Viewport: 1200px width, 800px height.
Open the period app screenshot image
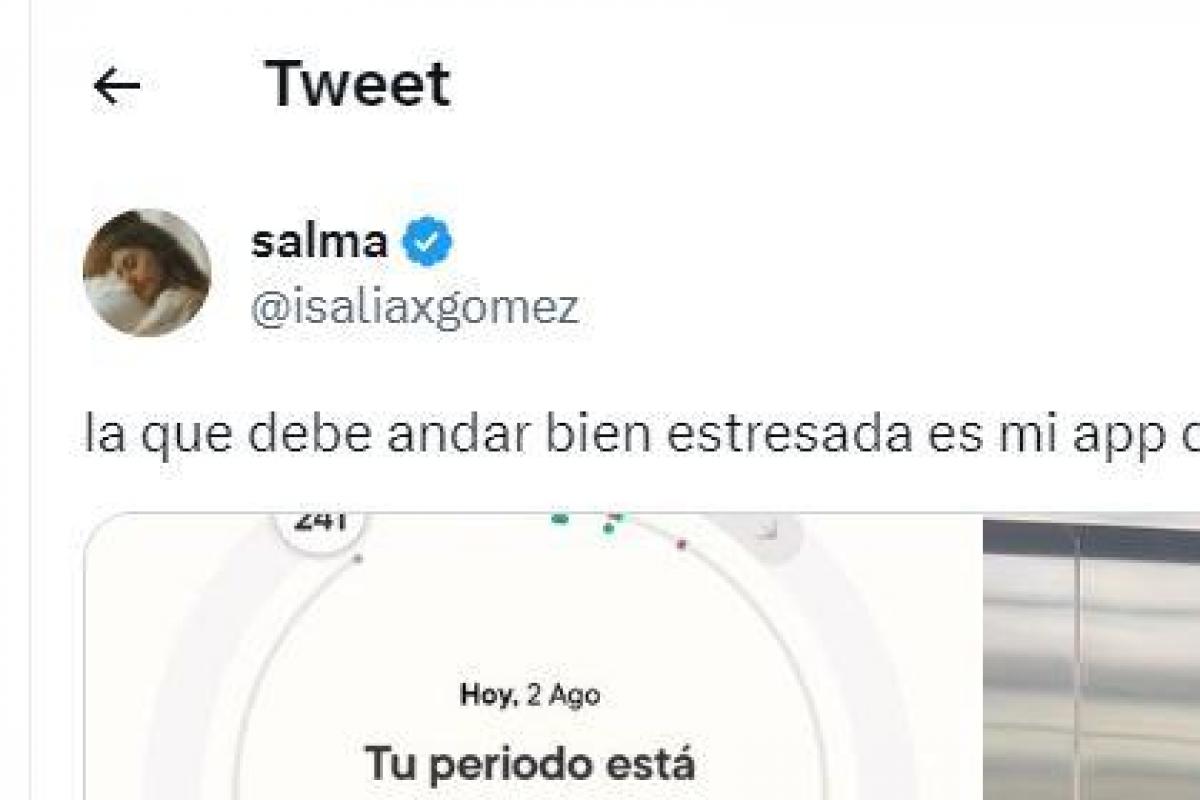pos(530,660)
